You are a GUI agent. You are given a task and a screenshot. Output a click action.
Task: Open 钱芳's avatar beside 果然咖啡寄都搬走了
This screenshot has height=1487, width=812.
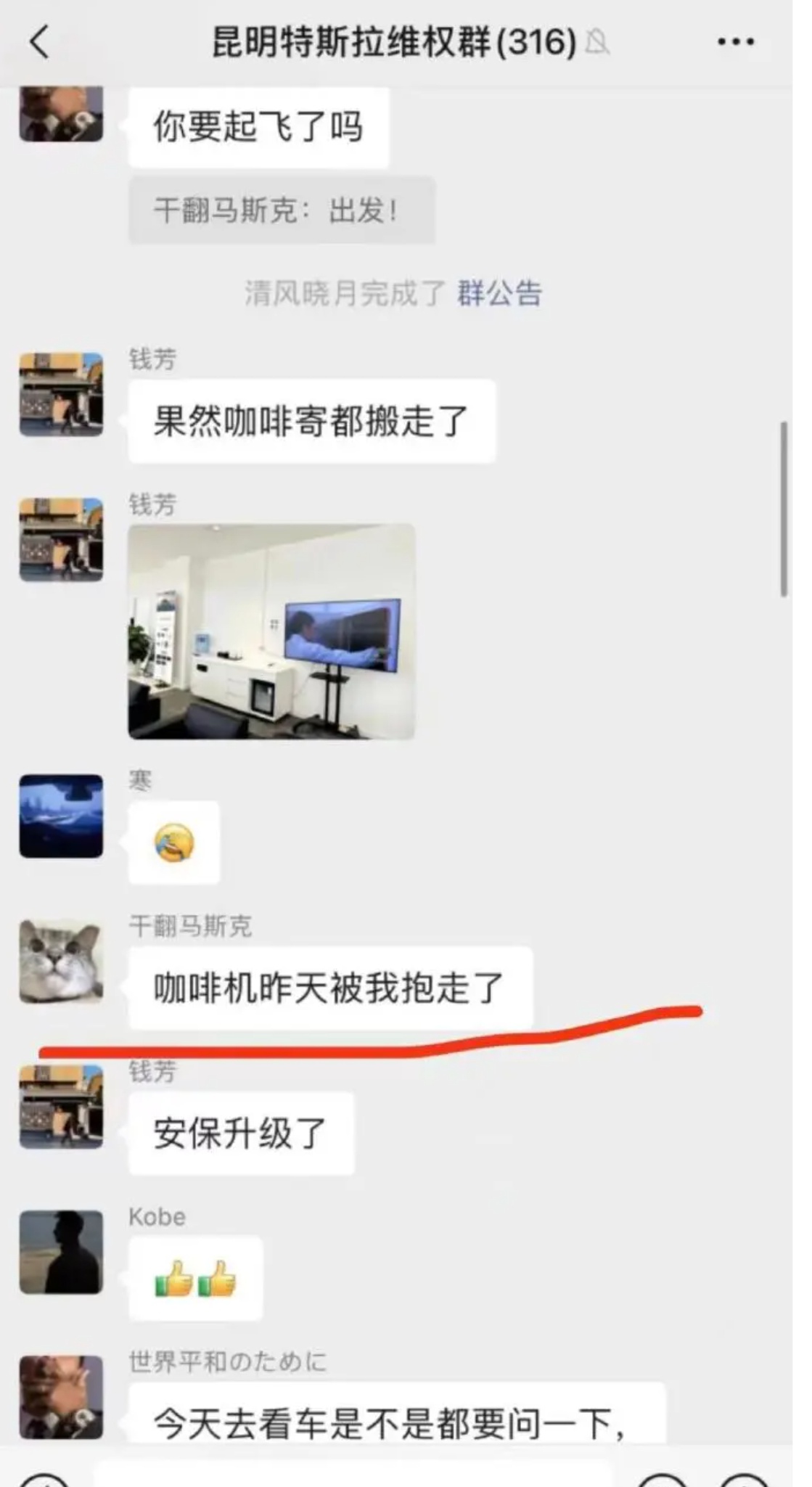61,394
